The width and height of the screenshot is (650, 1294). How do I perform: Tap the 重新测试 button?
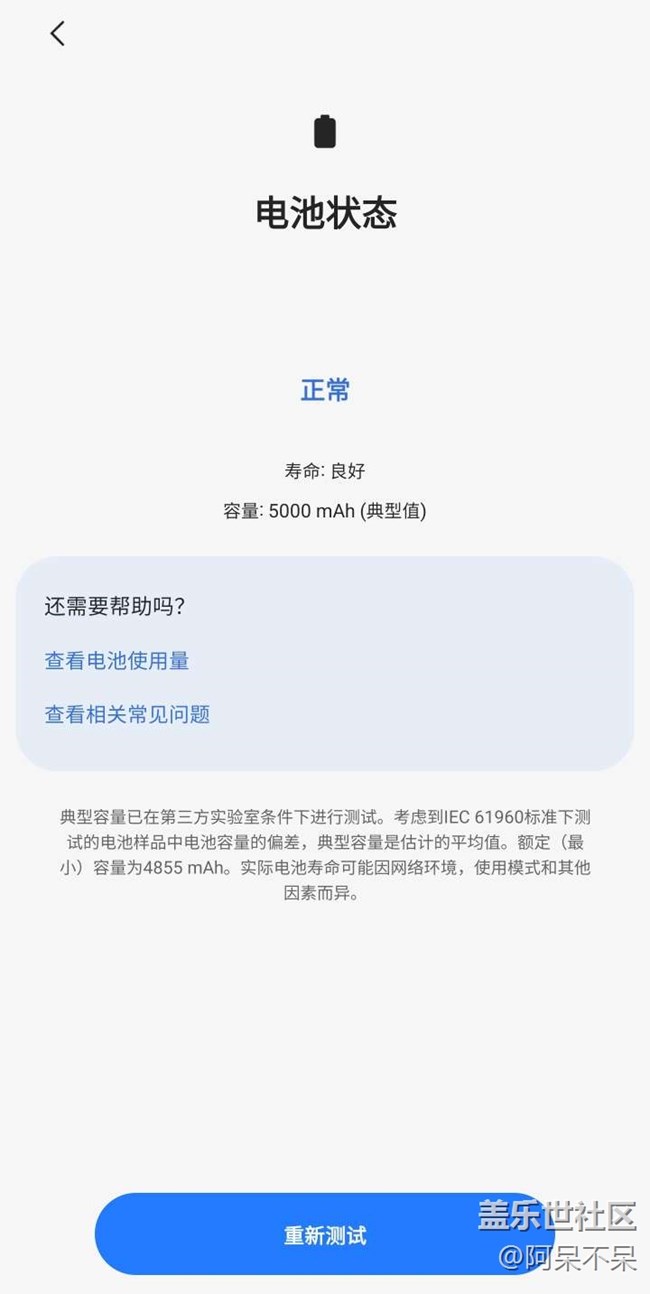[x=325, y=1234]
